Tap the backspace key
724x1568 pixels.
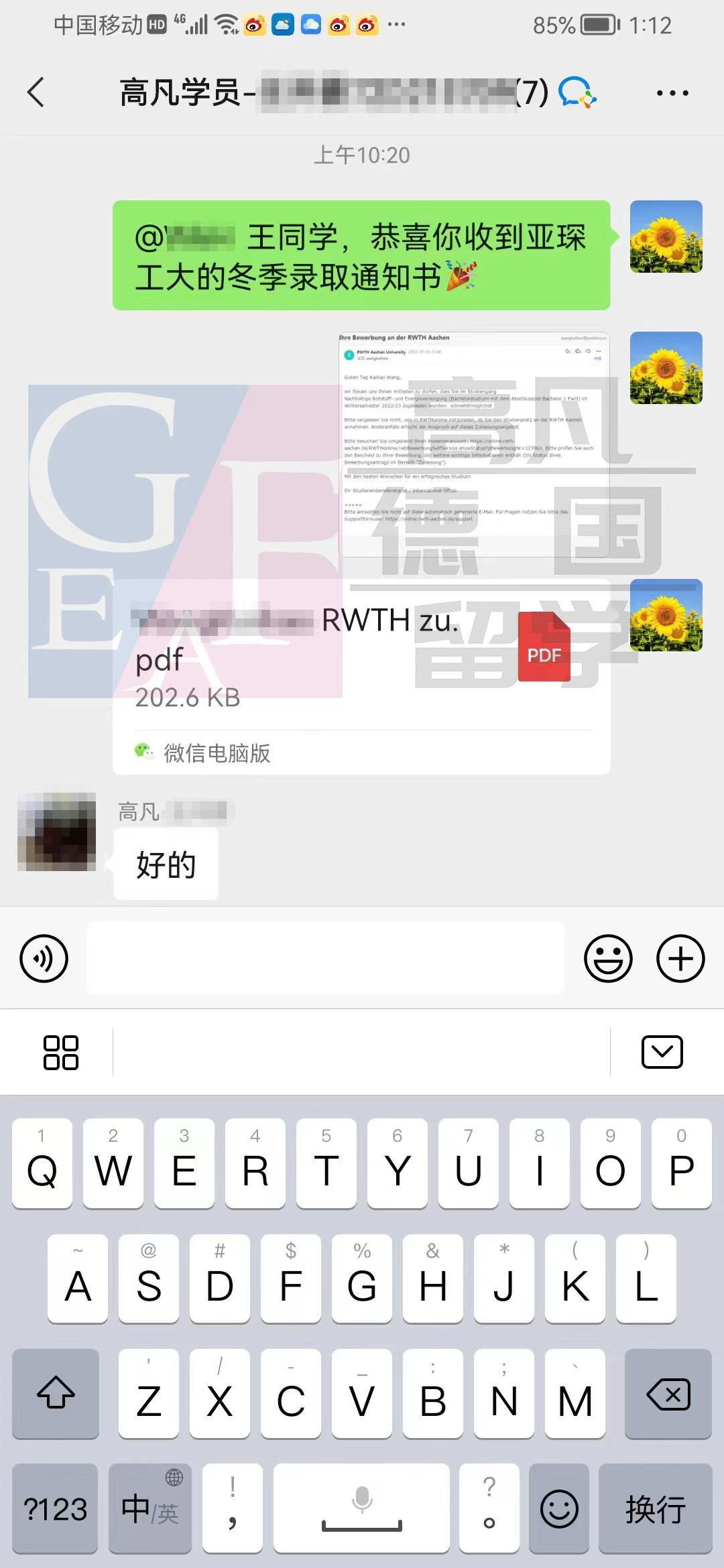[x=668, y=1394]
